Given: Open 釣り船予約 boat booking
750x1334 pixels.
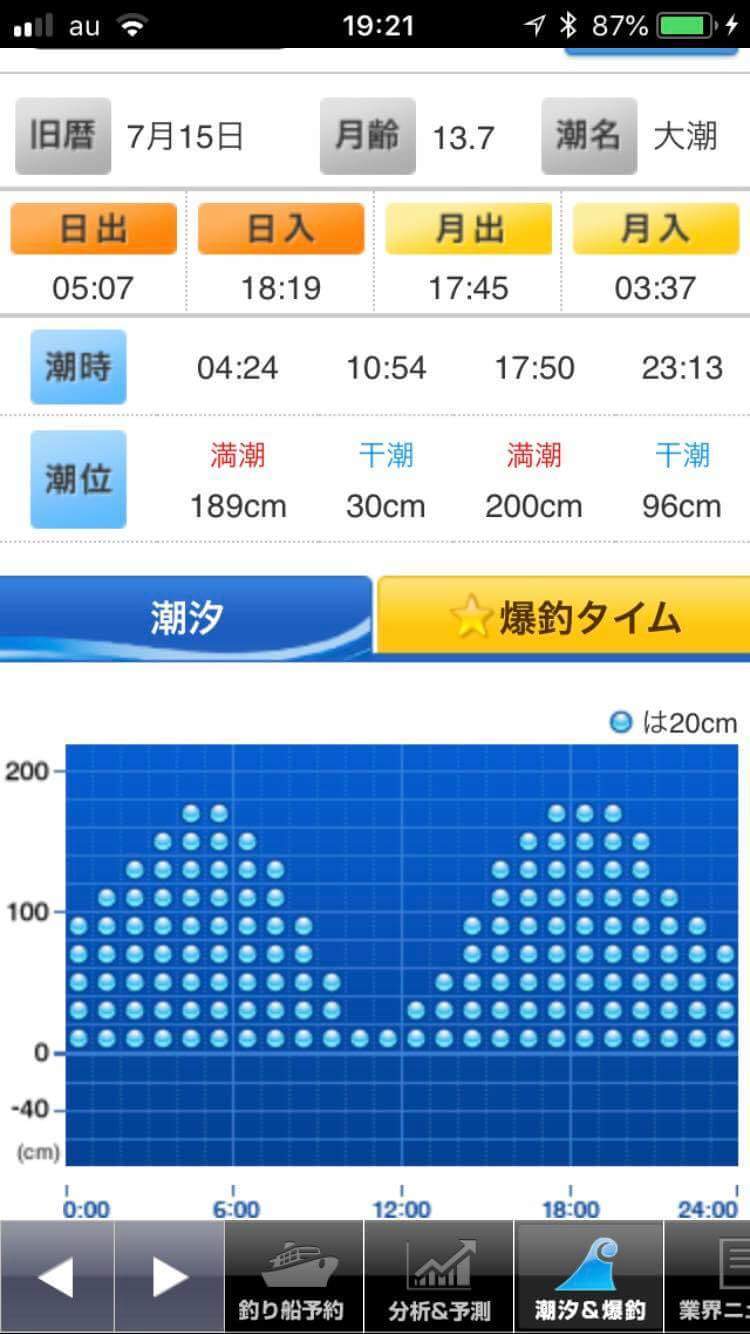Looking at the screenshot, I should point(292,1277).
